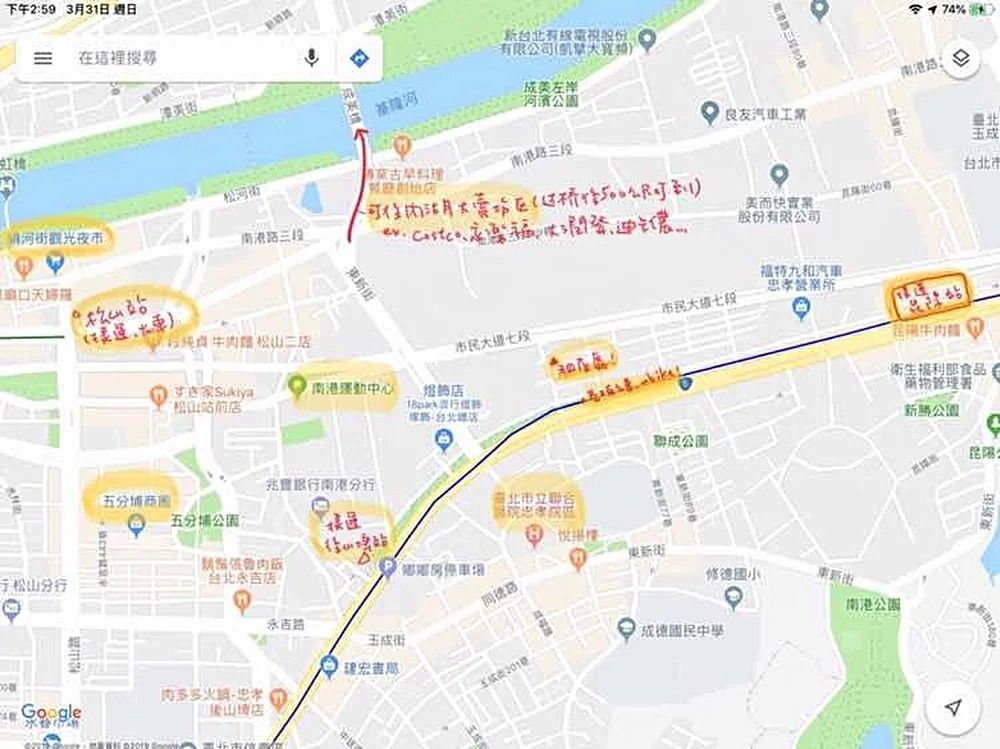Select the 修德國小 school pin

click(733, 597)
